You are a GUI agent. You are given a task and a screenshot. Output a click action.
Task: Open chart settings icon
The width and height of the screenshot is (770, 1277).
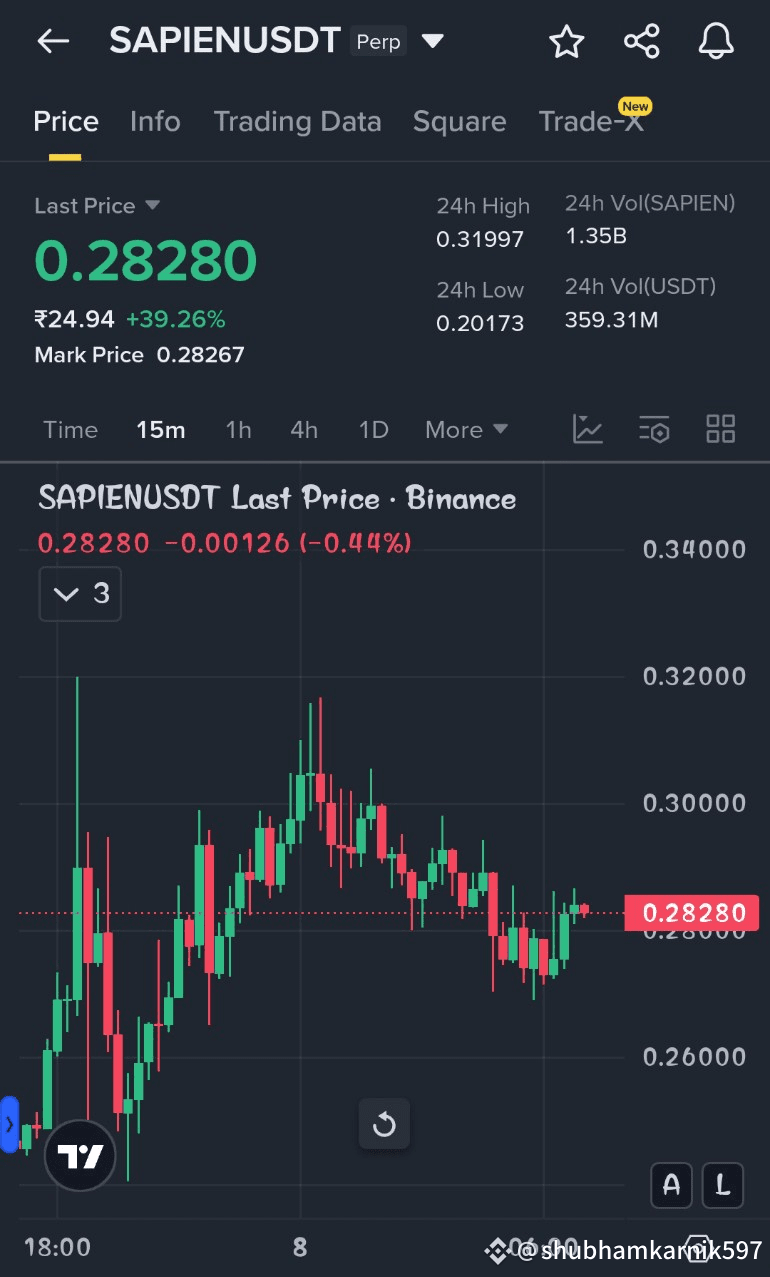pyautogui.click(x=654, y=430)
